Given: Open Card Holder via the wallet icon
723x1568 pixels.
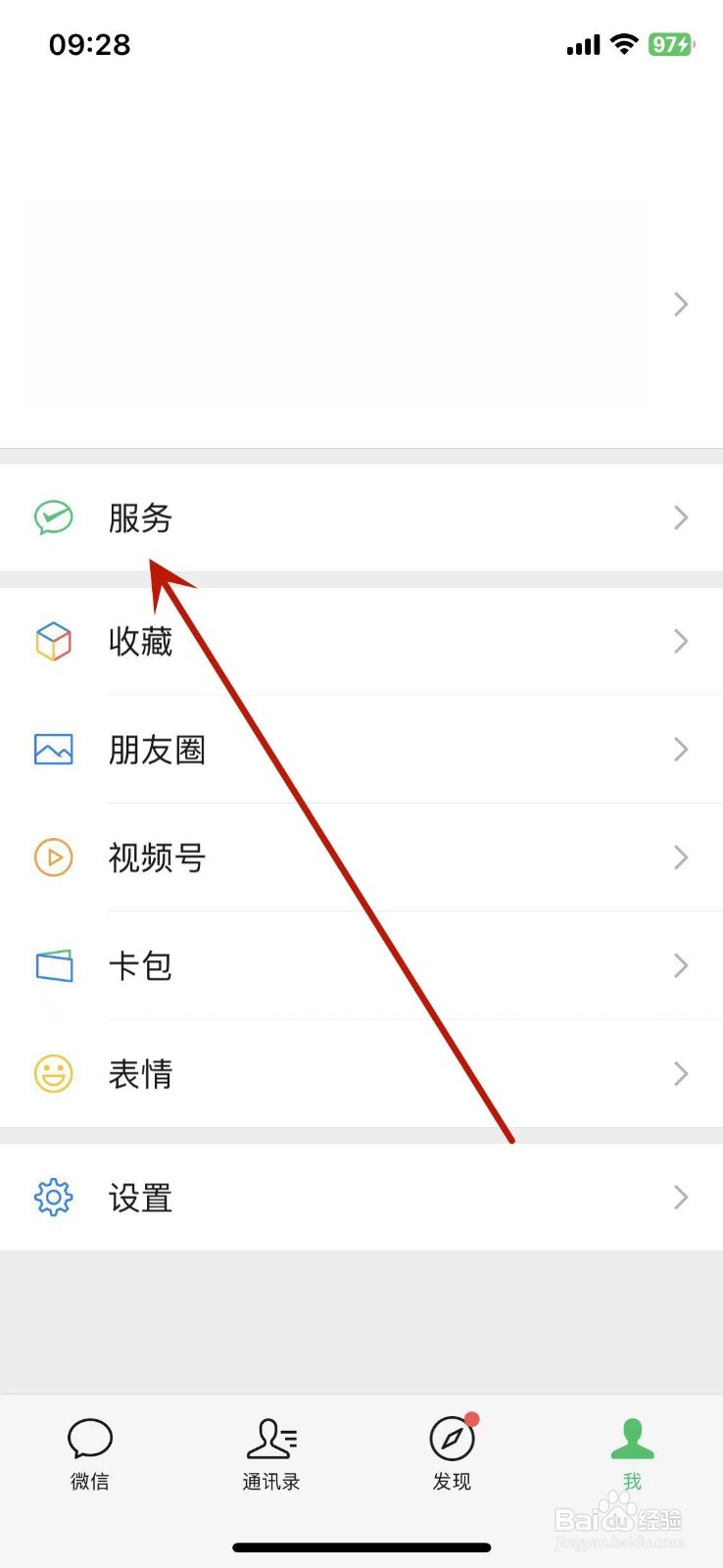Looking at the screenshot, I should (54, 965).
